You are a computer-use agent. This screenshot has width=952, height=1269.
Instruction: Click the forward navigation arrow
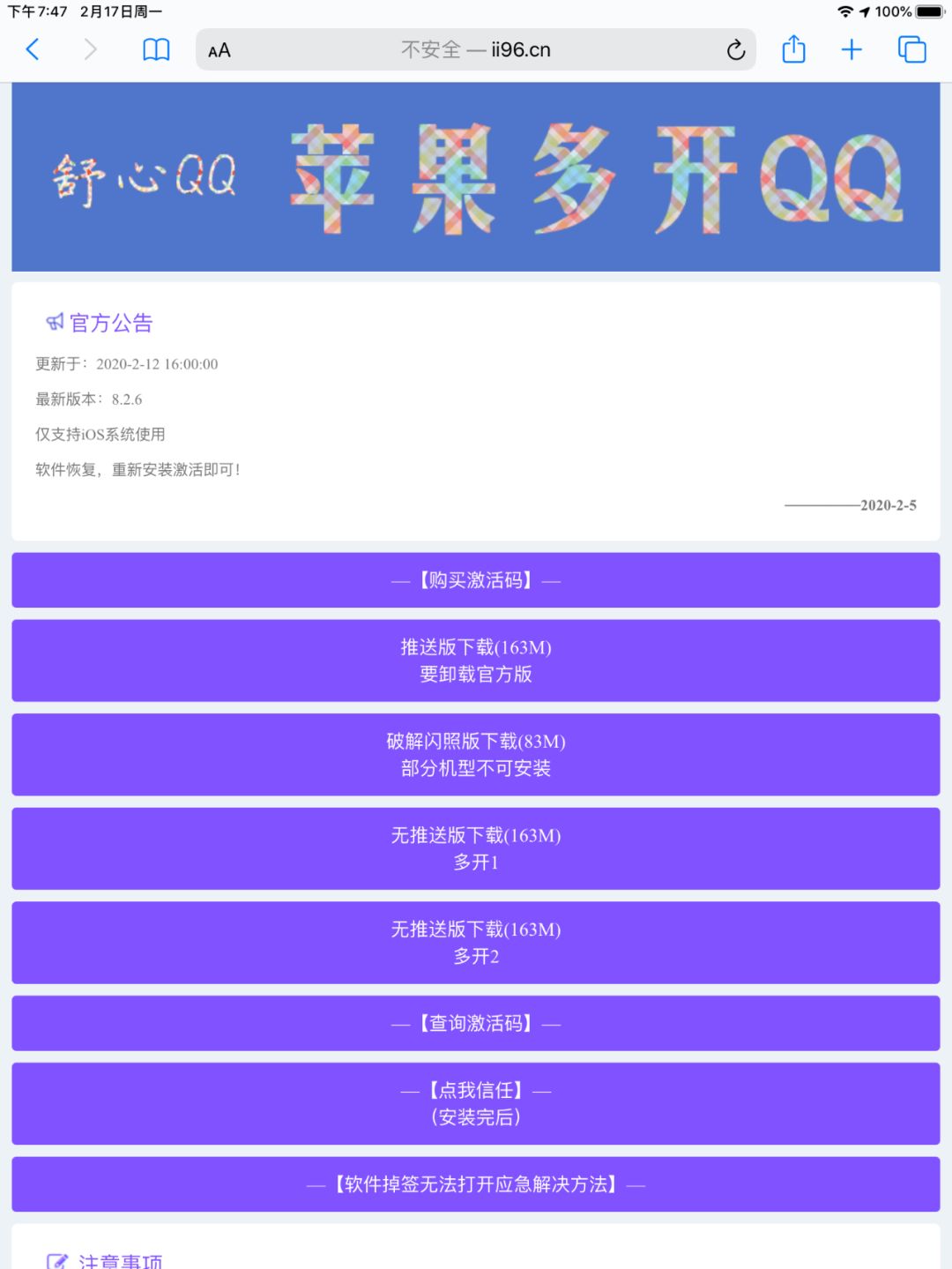coord(91,50)
